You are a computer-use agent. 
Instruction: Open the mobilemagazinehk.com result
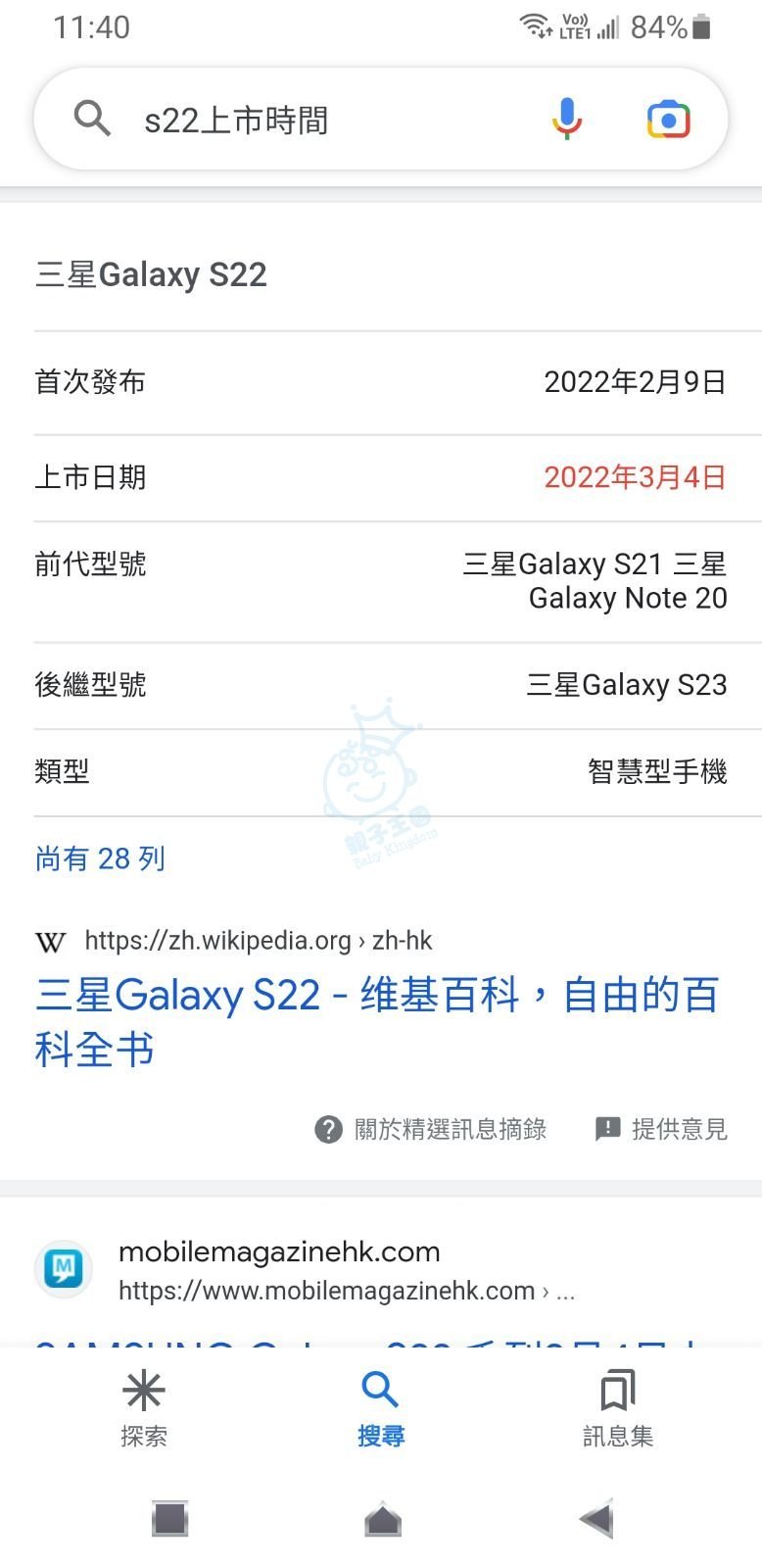pyautogui.click(x=279, y=1252)
